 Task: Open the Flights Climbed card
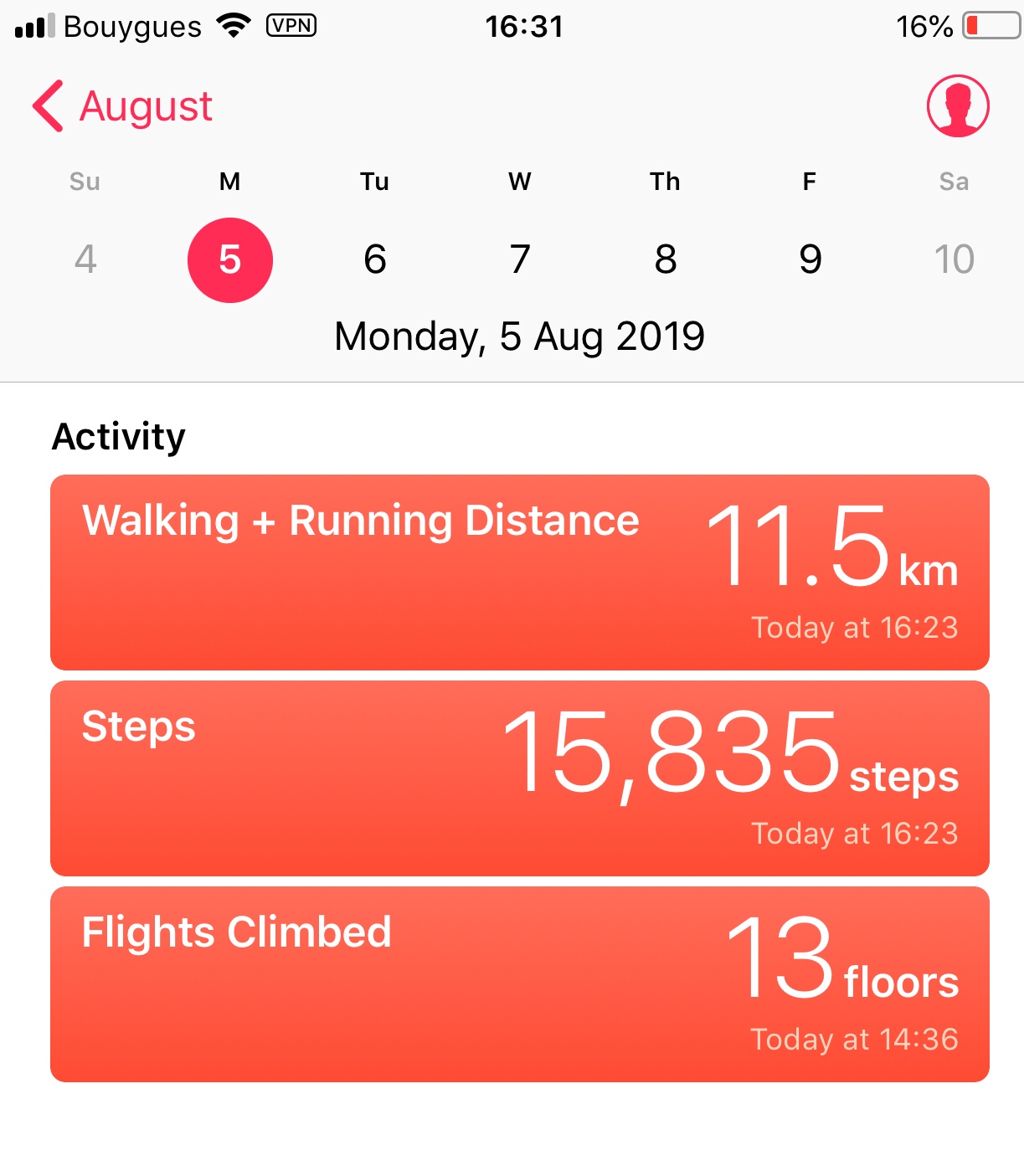click(x=519, y=984)
